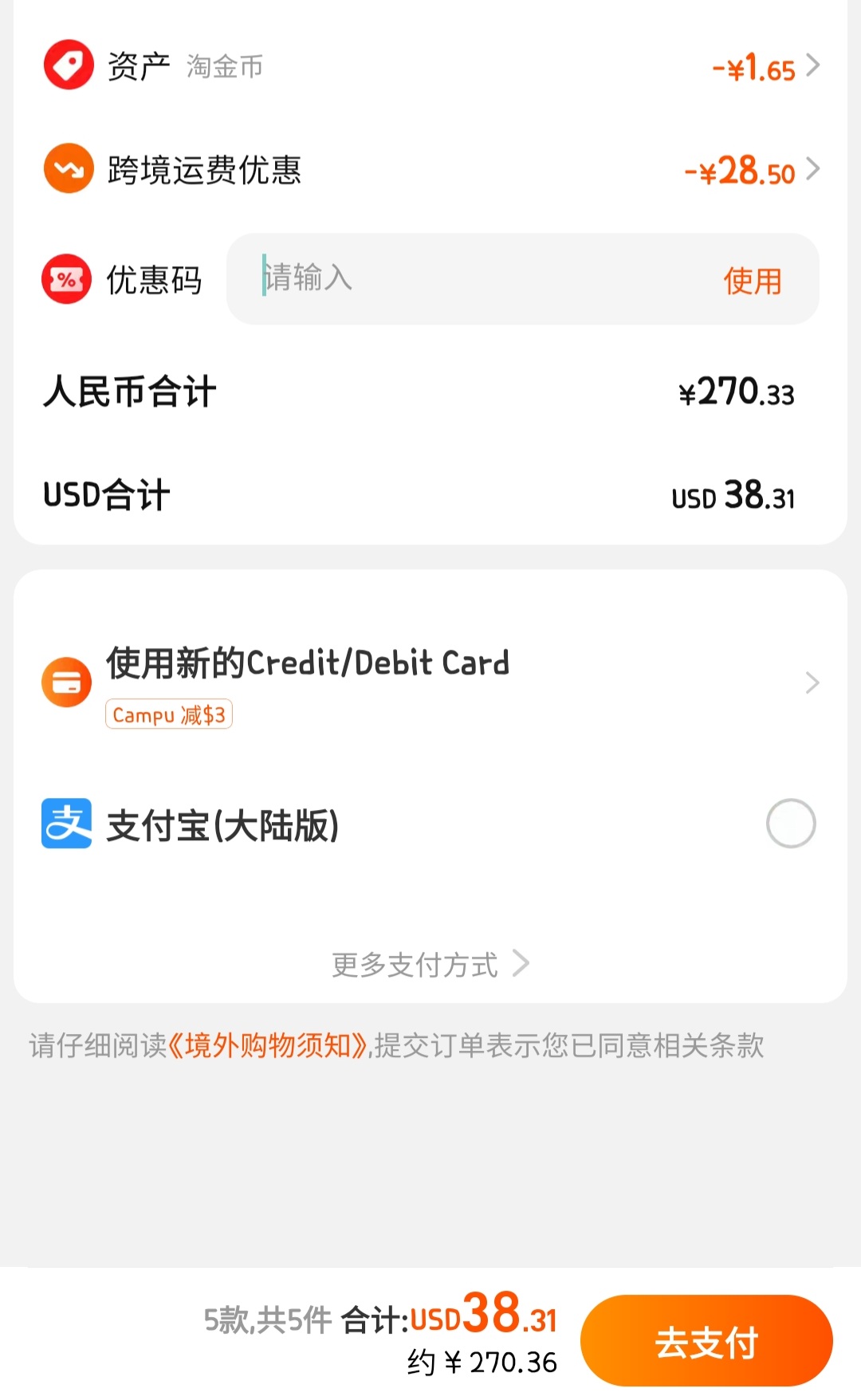861x1400 pixels.
Task: Open the 淘金币 assets discount row
Action: pos(431,67)
